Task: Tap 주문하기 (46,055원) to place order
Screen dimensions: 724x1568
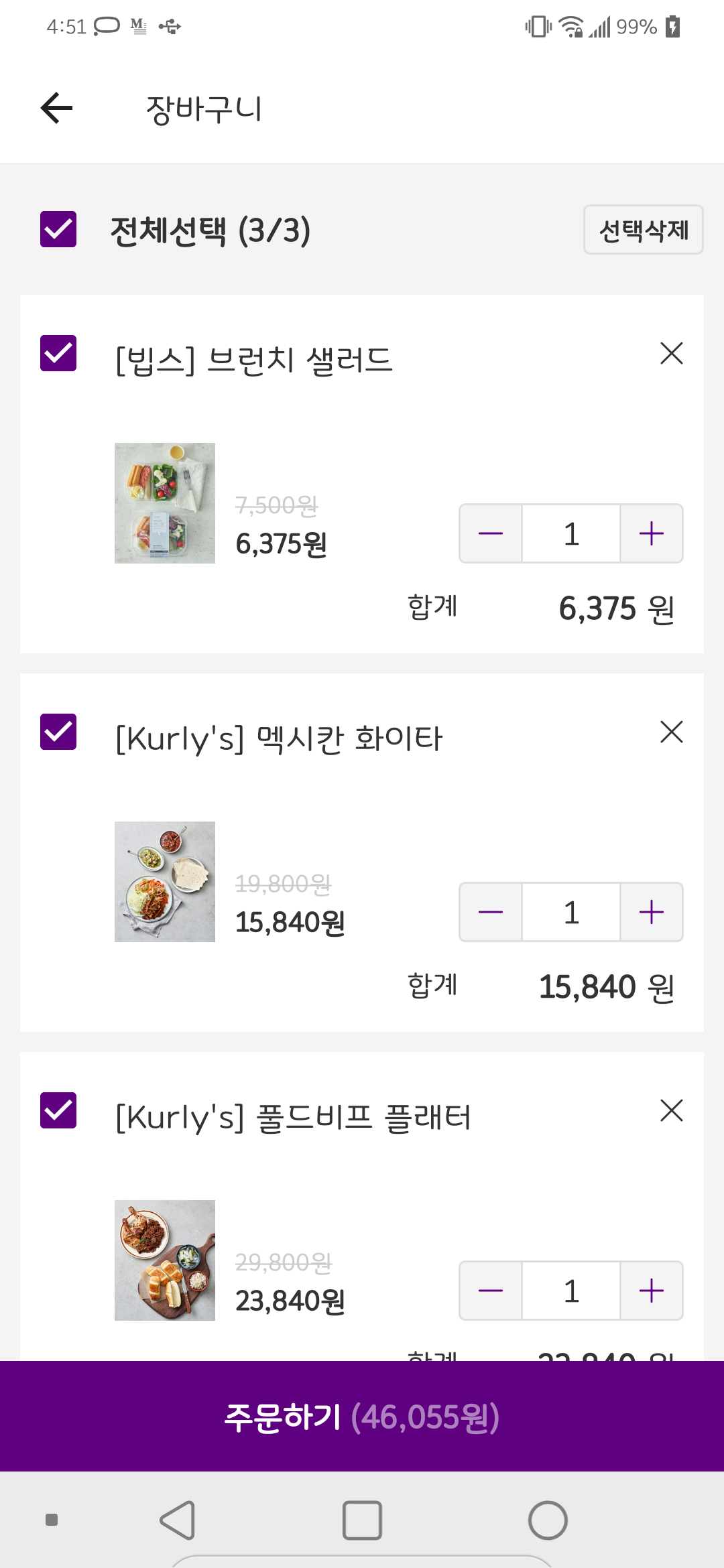Action: point(362,1417)
